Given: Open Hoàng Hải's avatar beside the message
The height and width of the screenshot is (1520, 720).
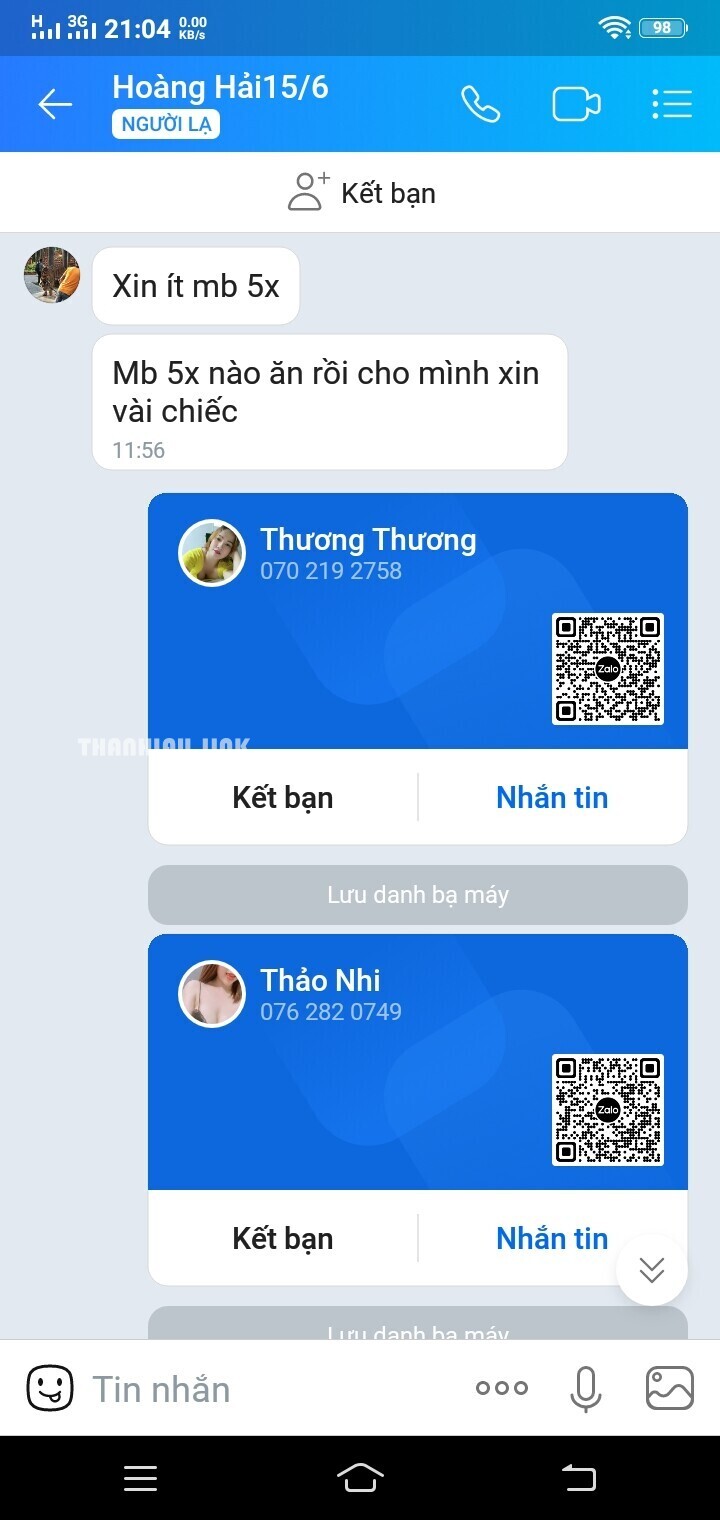Looking at the screenshot, I should click(x=52, y=274).
